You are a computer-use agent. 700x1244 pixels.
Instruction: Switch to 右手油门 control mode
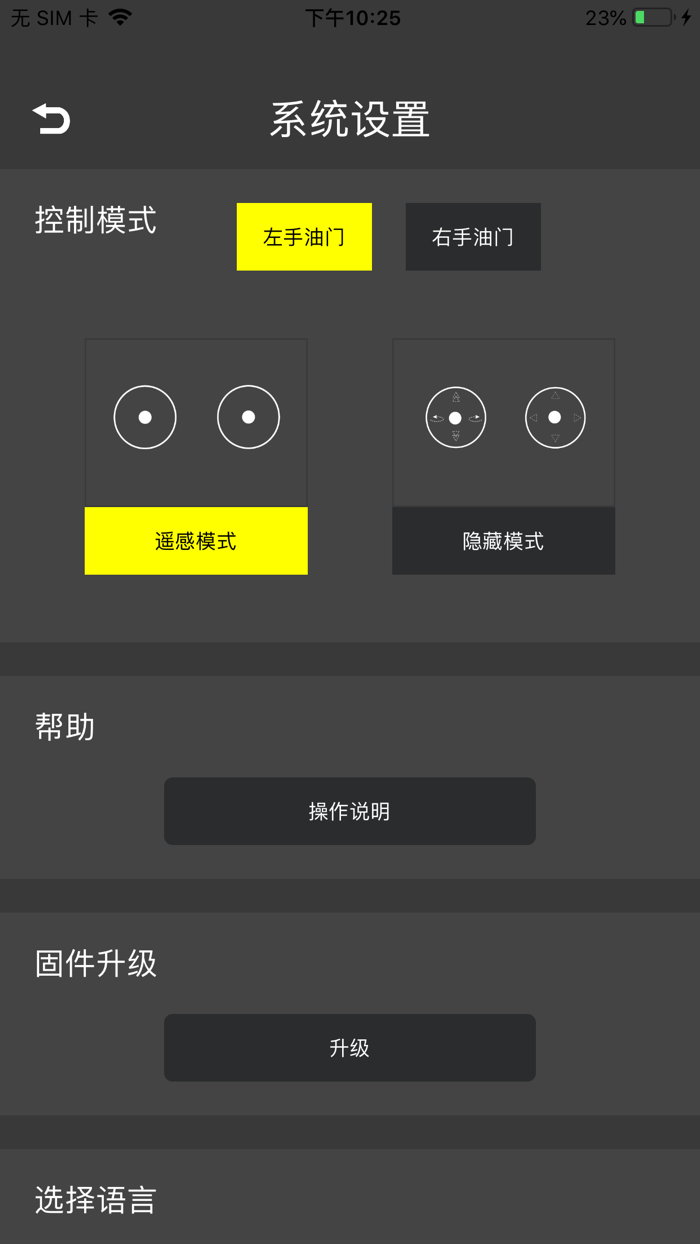coord(473,237)
